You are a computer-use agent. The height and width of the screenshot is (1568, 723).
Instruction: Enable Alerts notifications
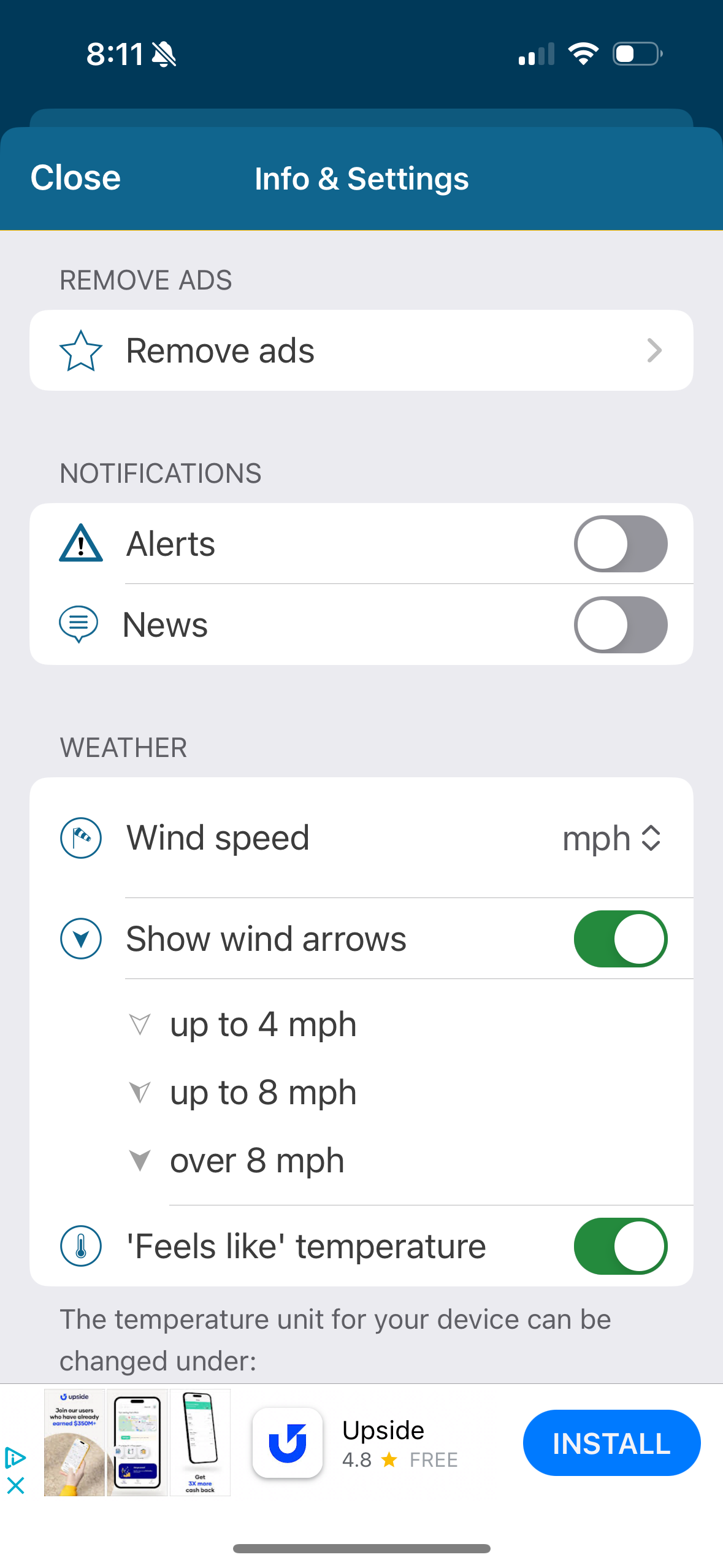click(x=621, y=544)
